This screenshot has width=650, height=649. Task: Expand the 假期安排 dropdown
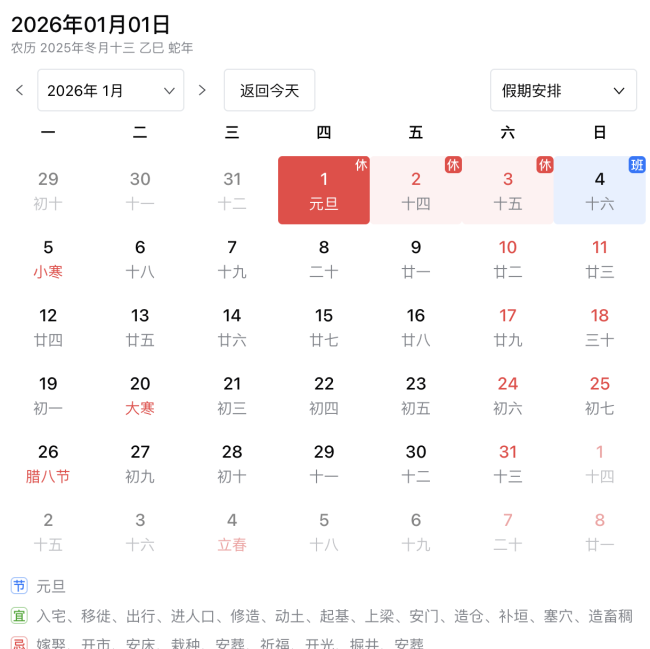pos(563,90)
